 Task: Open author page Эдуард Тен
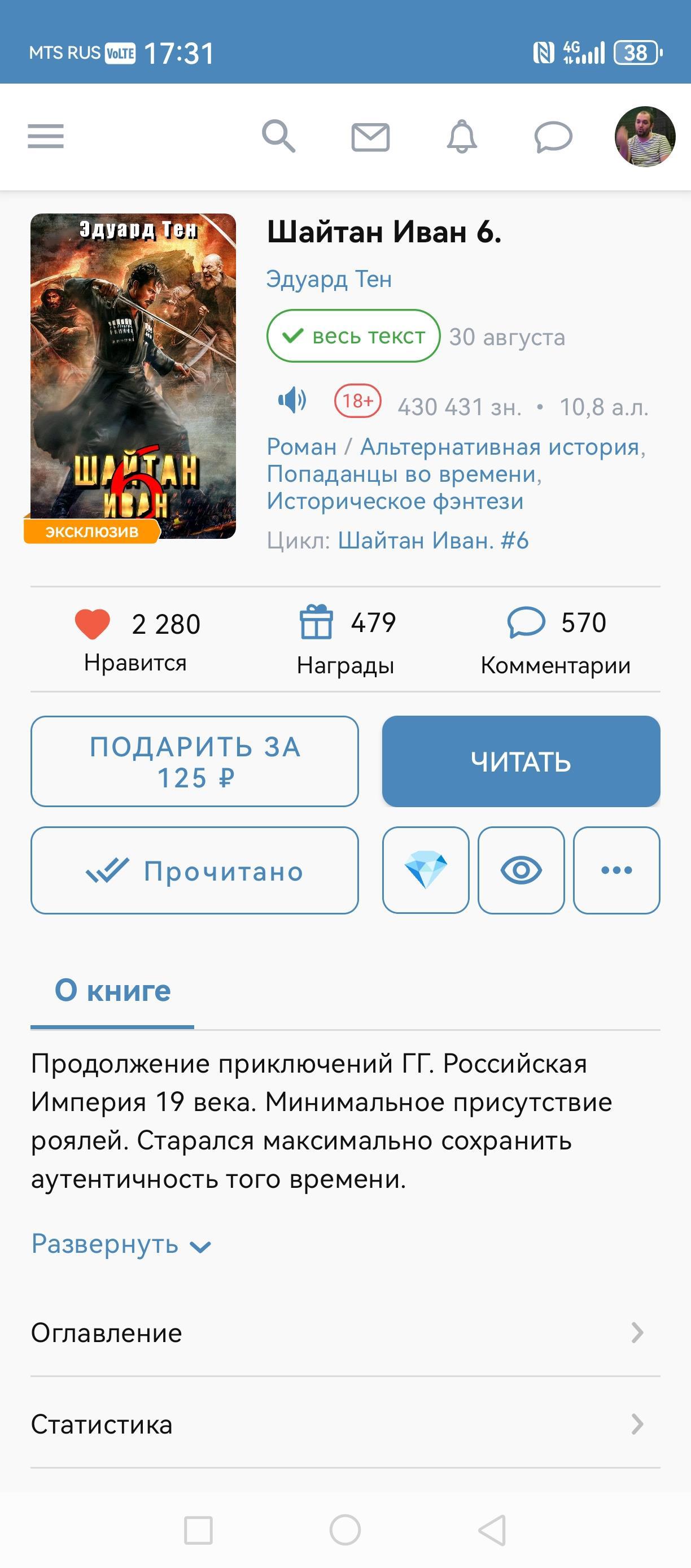point(329,280)
